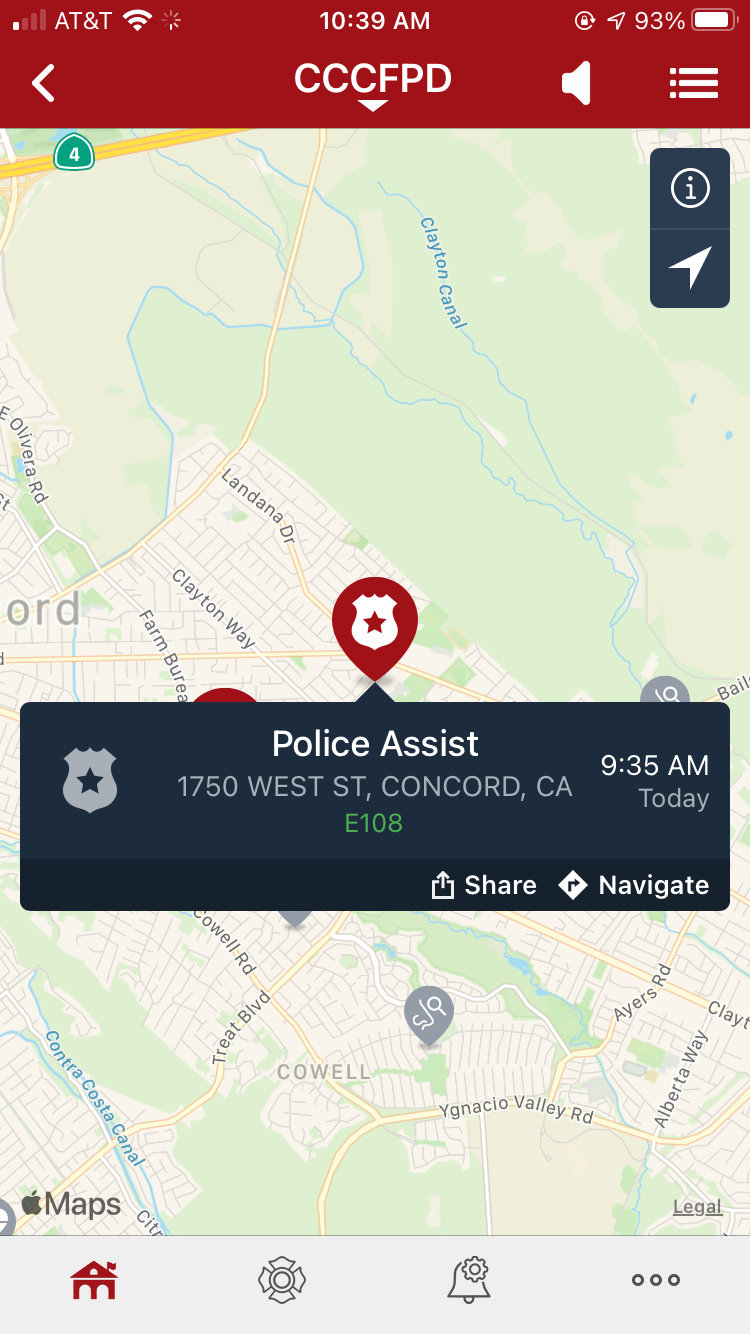The image size is (750, 1334).
Task: Open the incident list view
Action: point(693,83)
